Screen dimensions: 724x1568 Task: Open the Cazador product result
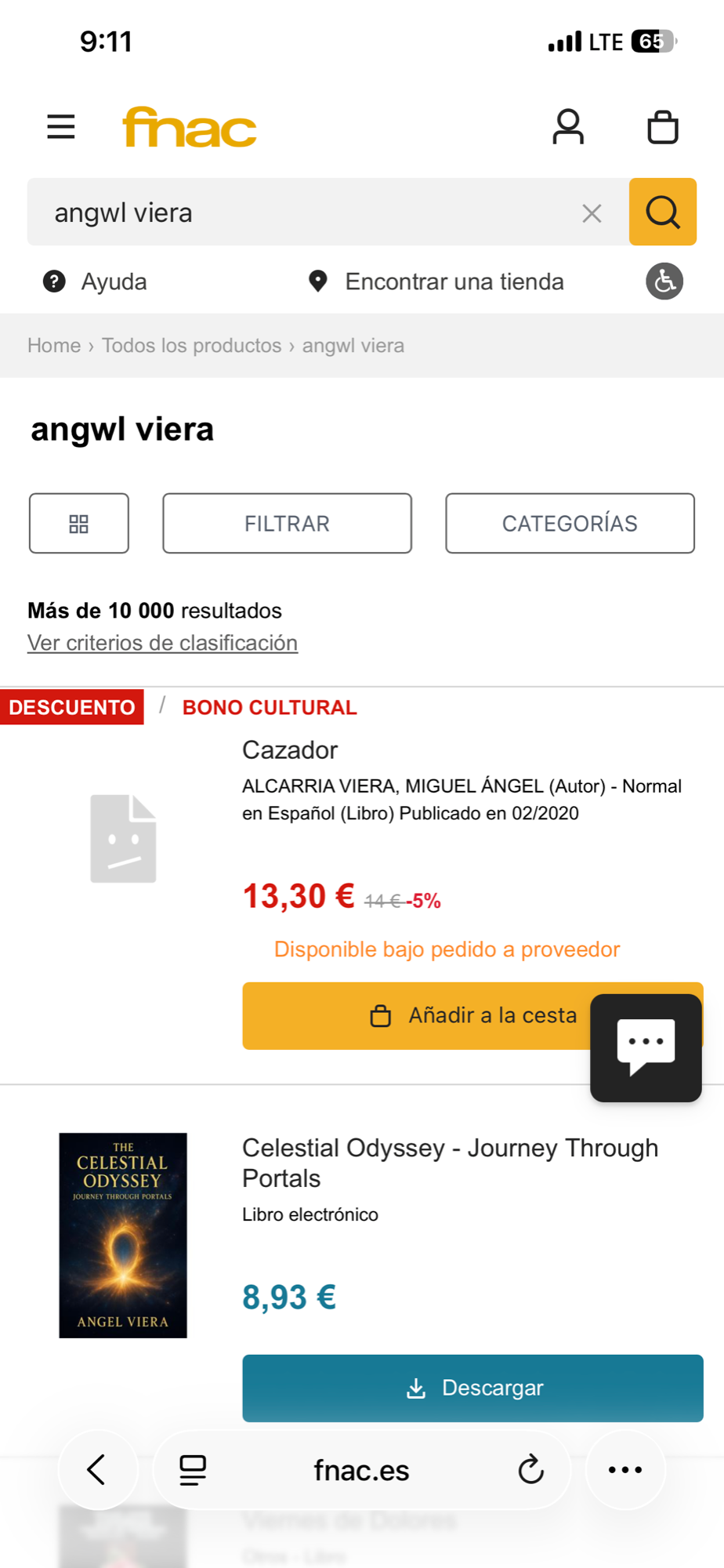coord(290,750)
